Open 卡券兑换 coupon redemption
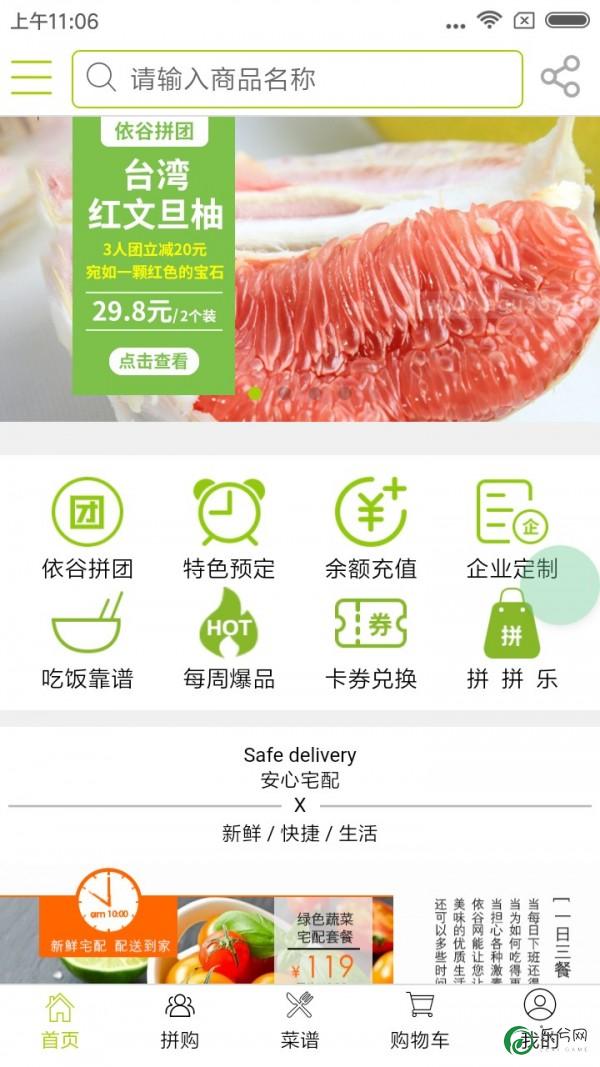Image resolution: width=600 pixels, height=1067 pixels. tap(371, 640)
